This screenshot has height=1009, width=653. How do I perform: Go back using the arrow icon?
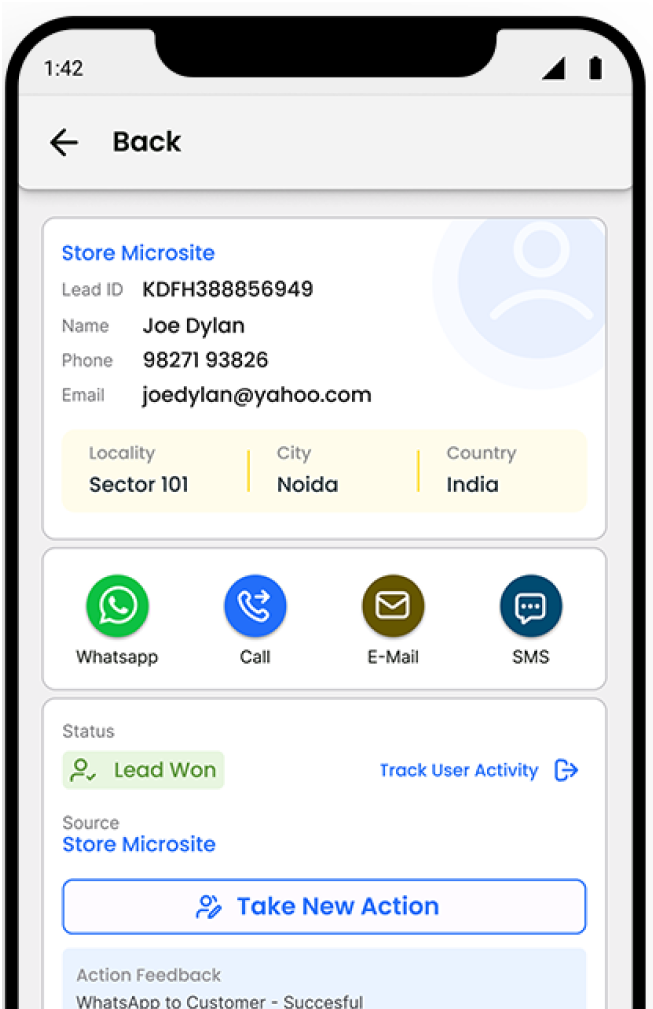pyautogui.click(x=64, y=142)
